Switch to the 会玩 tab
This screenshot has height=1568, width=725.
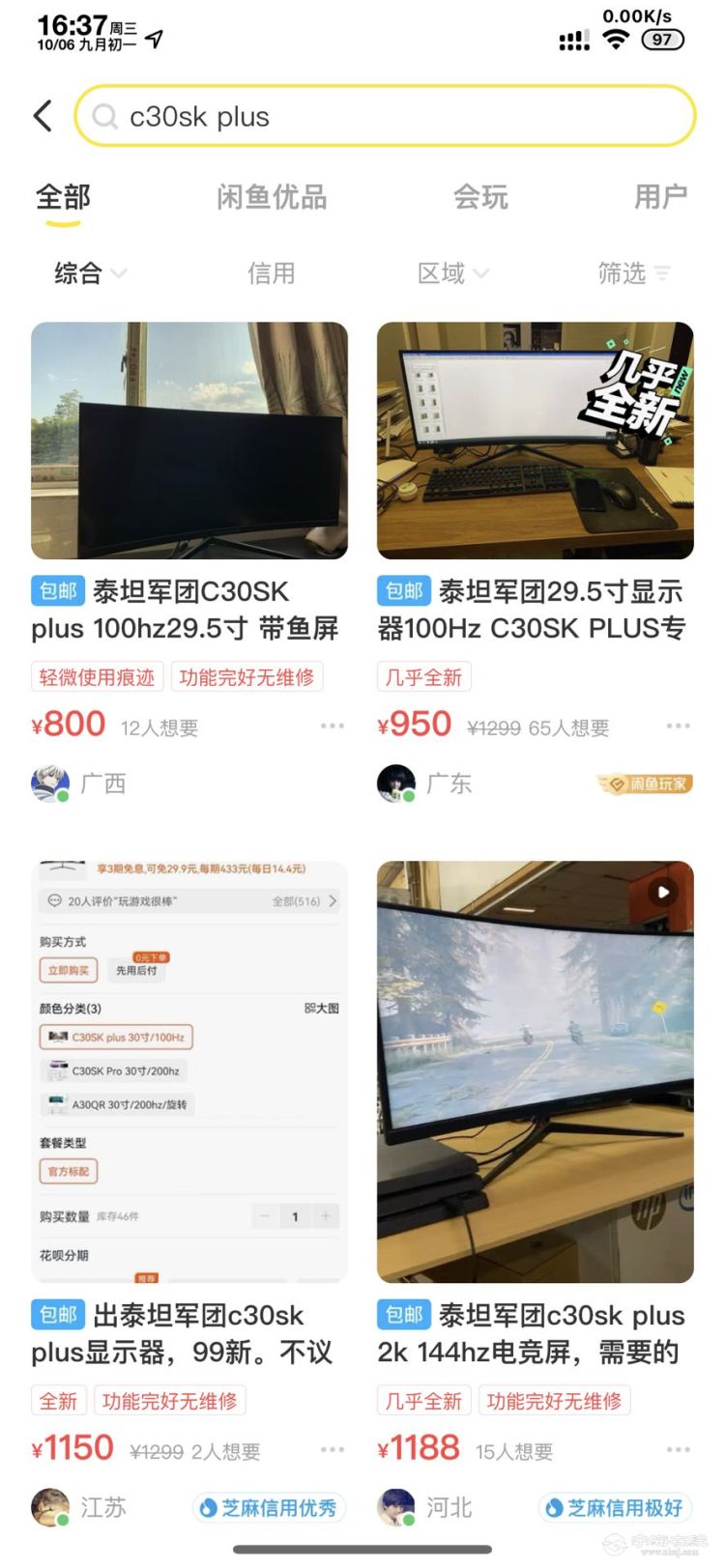(480, 197)
